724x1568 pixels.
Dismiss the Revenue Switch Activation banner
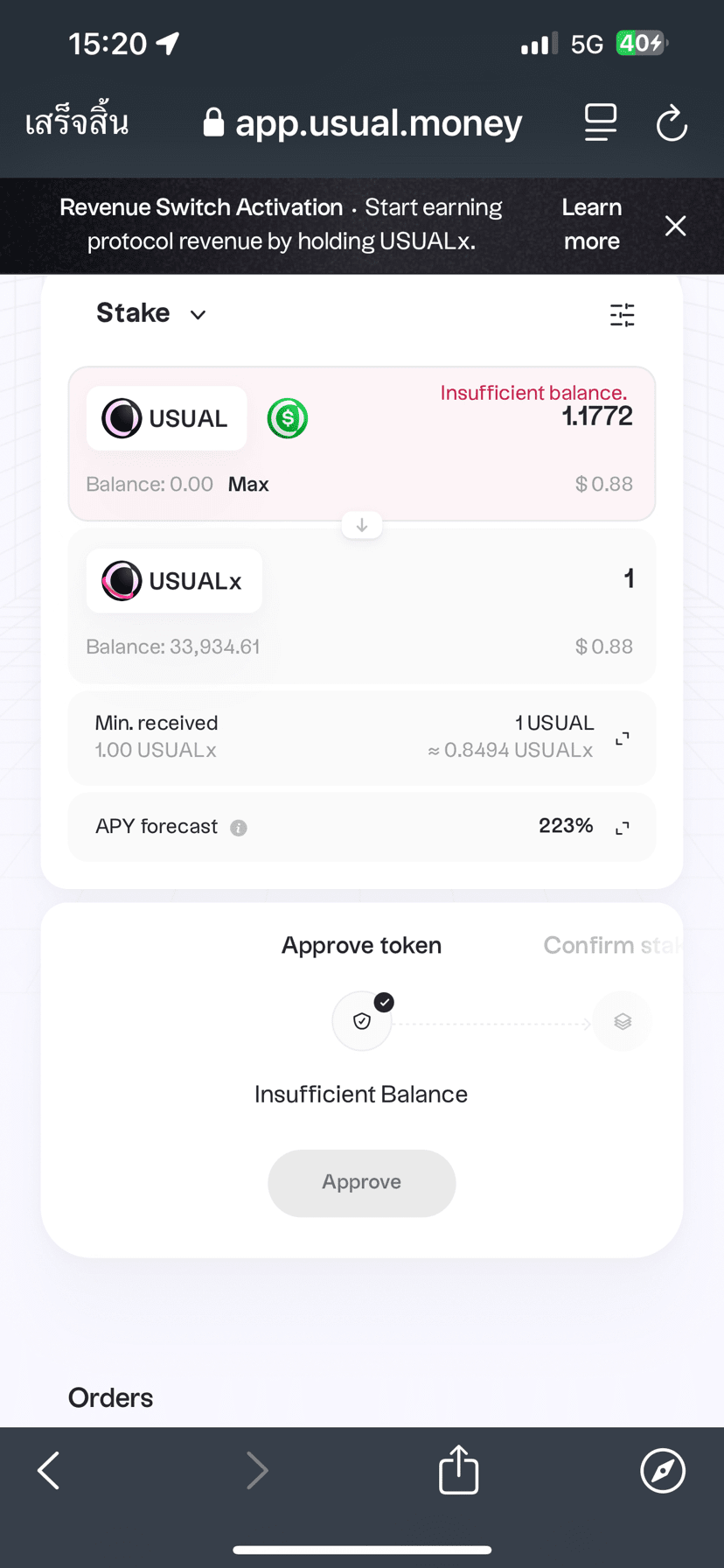coord(675,226)
